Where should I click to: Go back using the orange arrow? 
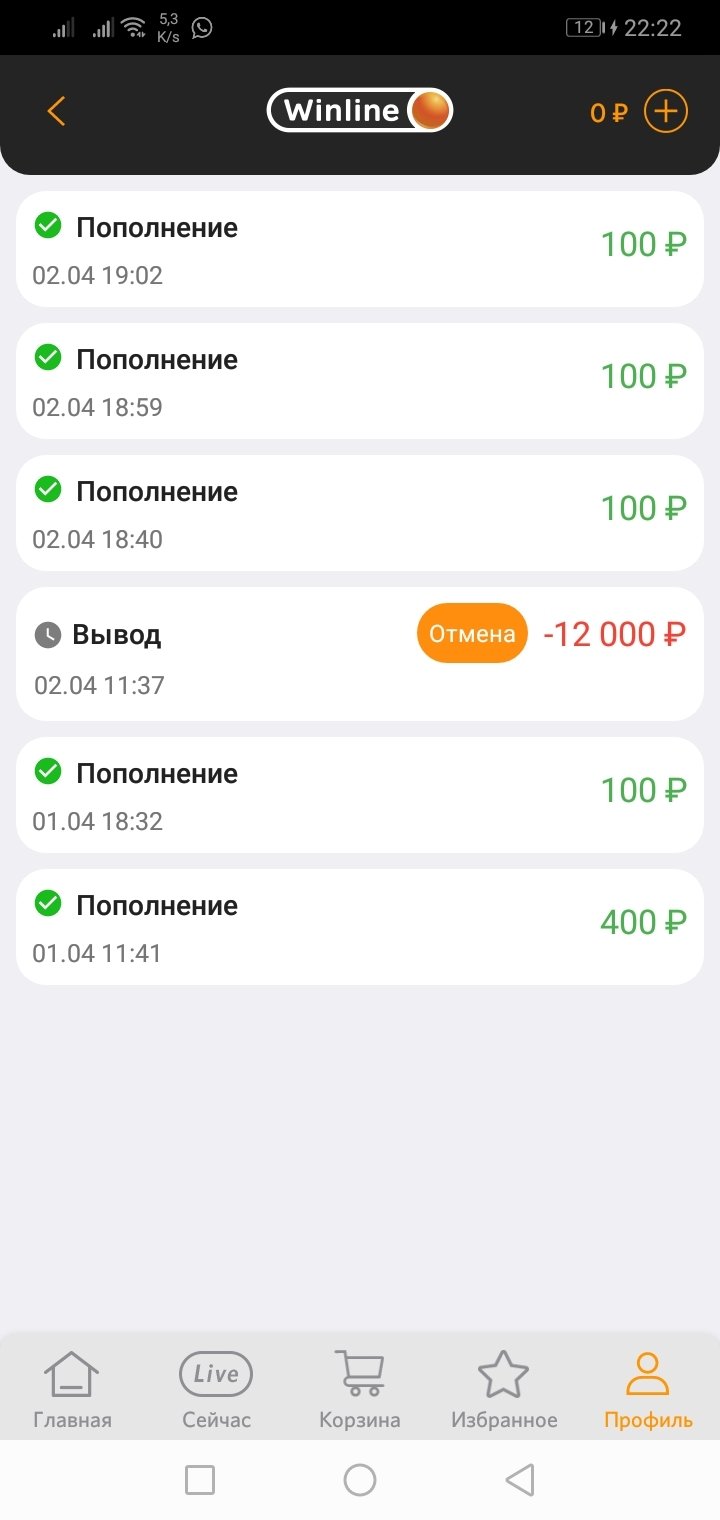tap(57, 111)
